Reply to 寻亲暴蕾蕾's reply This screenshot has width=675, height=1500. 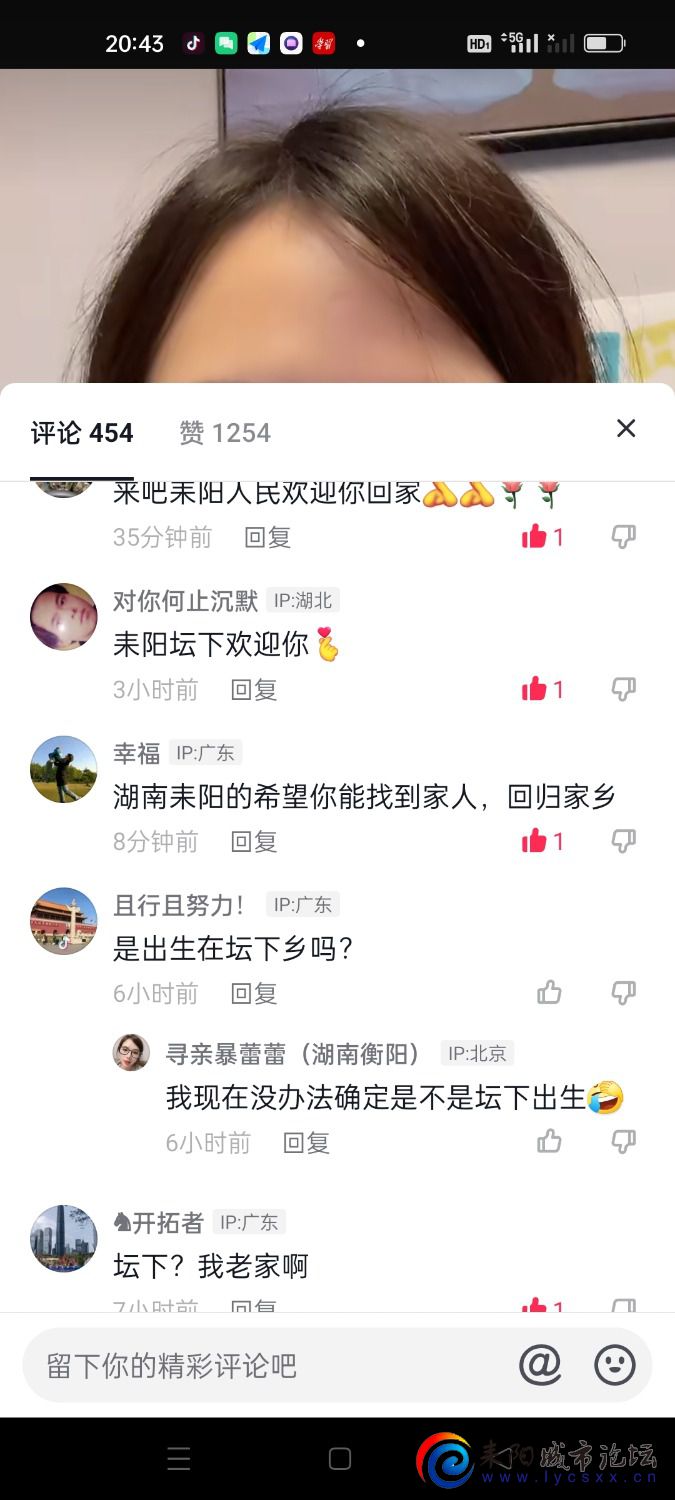(x=306, y=1143)
